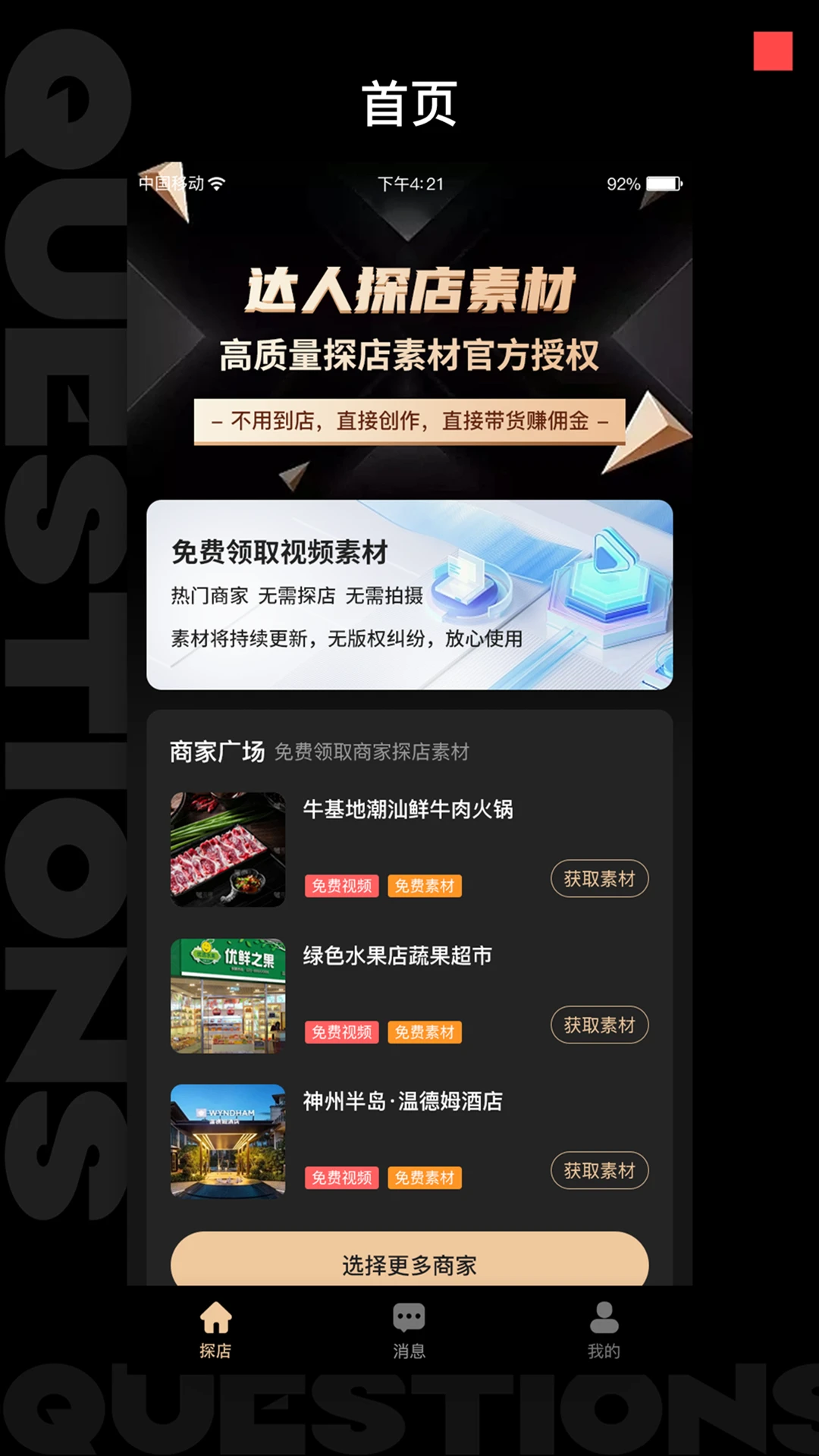
Task: Tap the 免费素材 tag on 绿色水果店蔬果超市
Action: click(425, 1032)
